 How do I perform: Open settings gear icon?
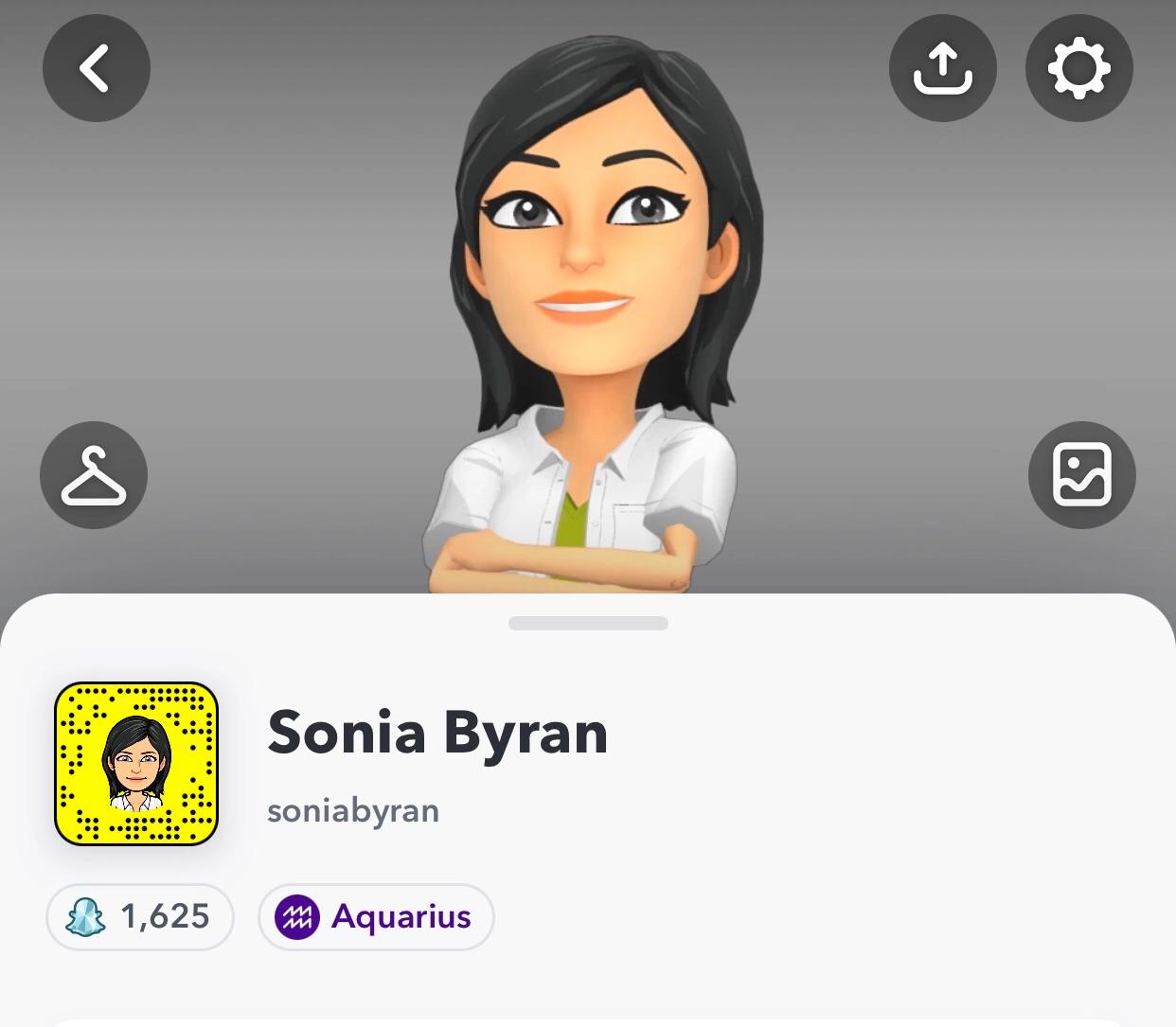1078,68
